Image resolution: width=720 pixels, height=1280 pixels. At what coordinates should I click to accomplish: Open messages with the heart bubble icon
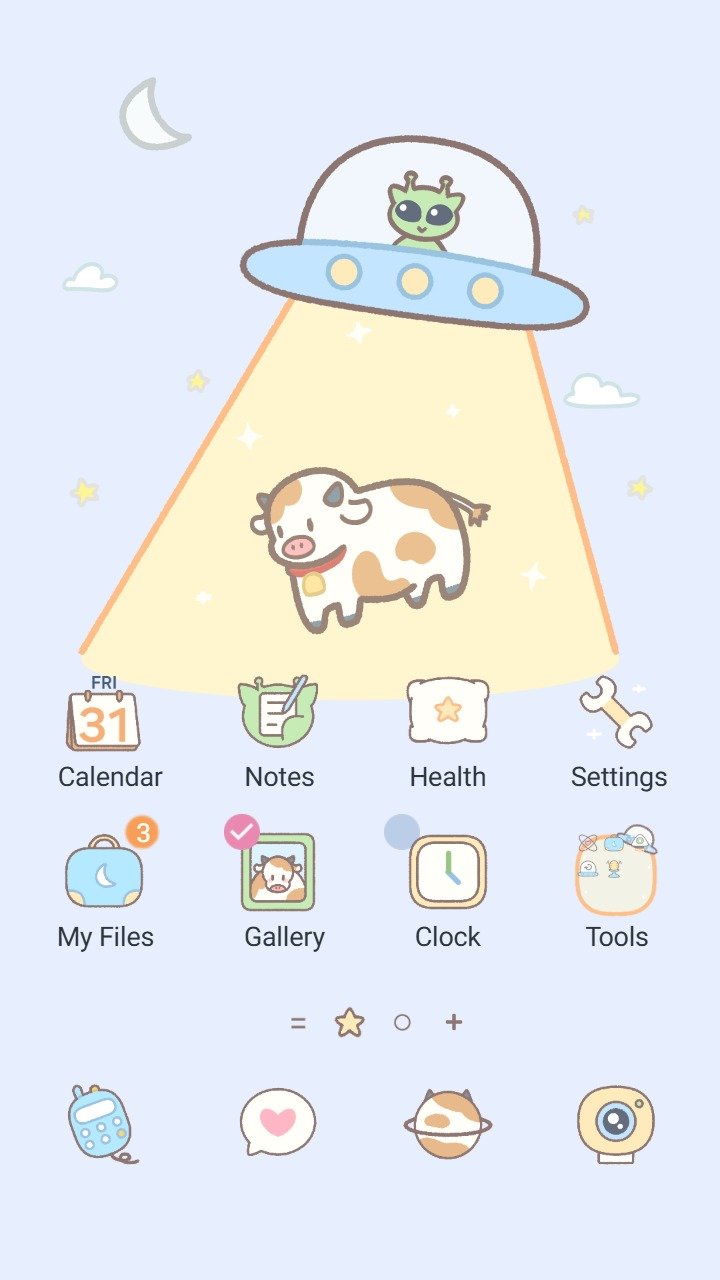pos(278,1122)
